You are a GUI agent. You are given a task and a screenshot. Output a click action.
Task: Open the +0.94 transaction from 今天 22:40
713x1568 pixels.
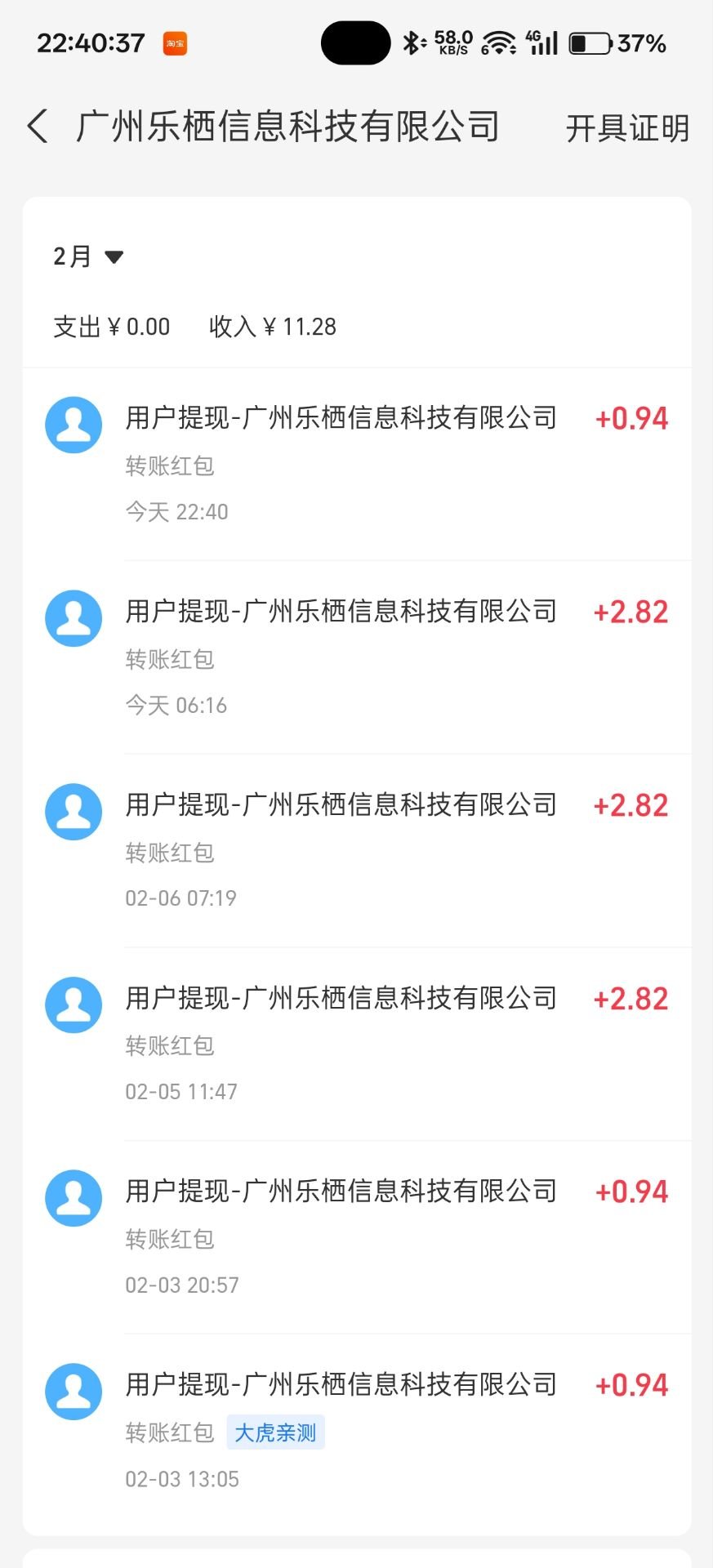[x=357, y=463]
